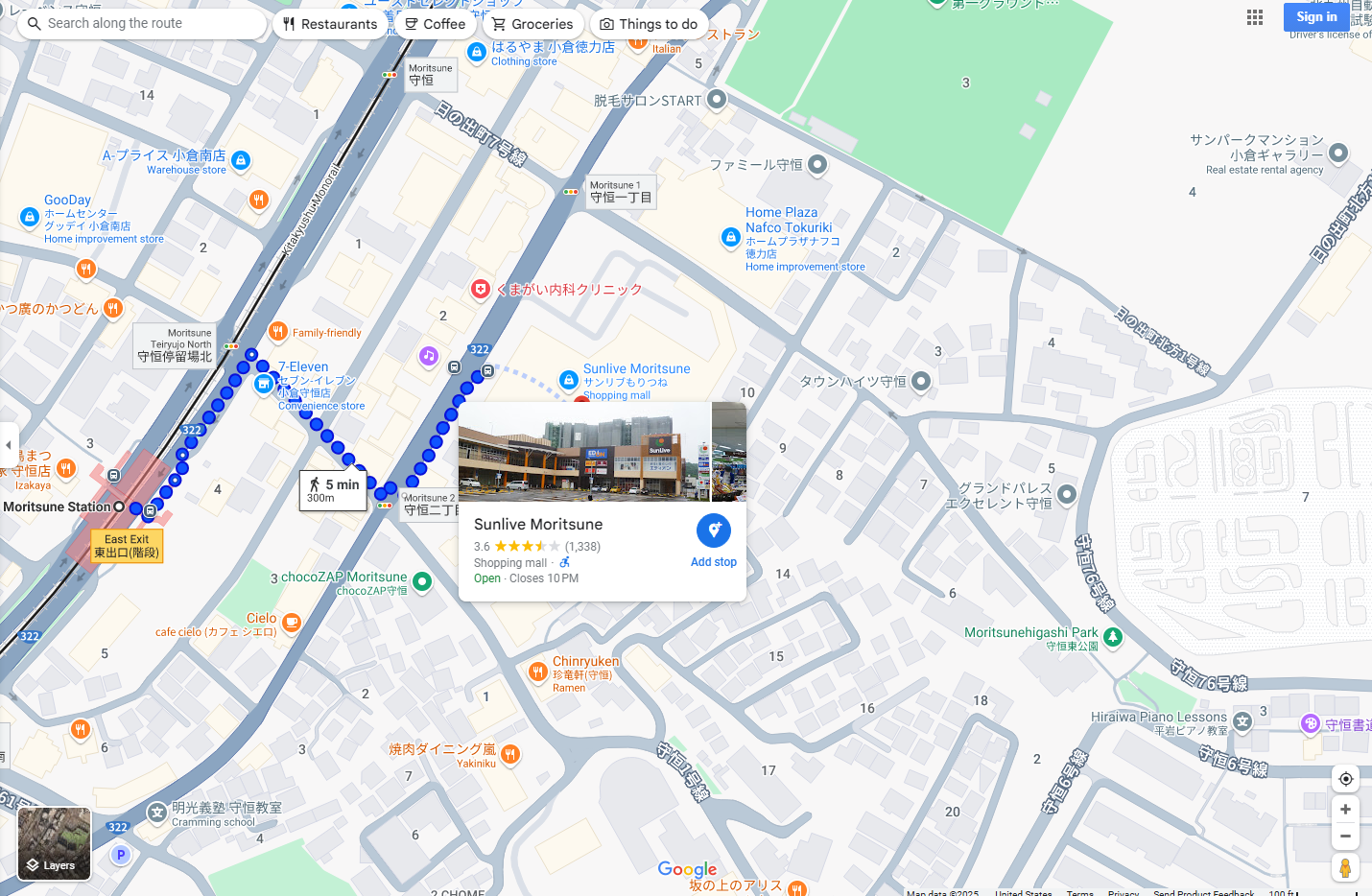This screenshot has height=896, width=1372.
Task: Open the Moritsunehigashi Park marker
Action: [x=1113, y=636]
